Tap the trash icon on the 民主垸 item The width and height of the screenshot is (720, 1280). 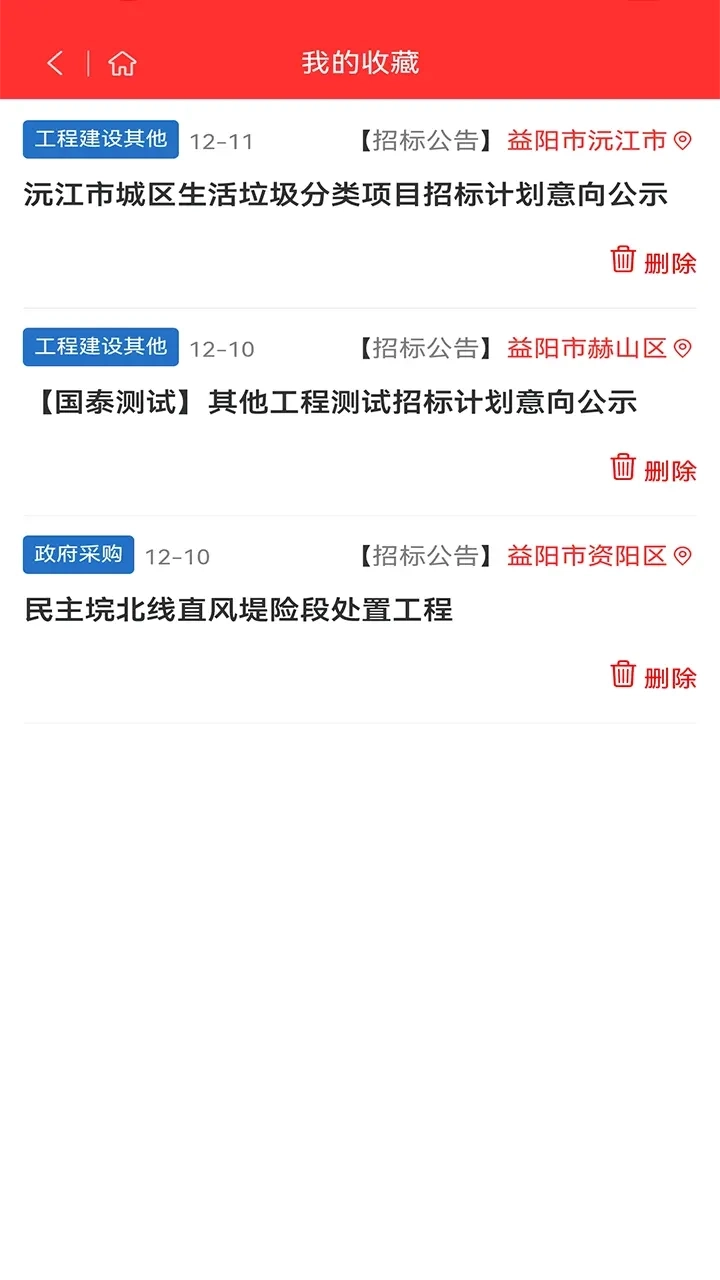623,676
